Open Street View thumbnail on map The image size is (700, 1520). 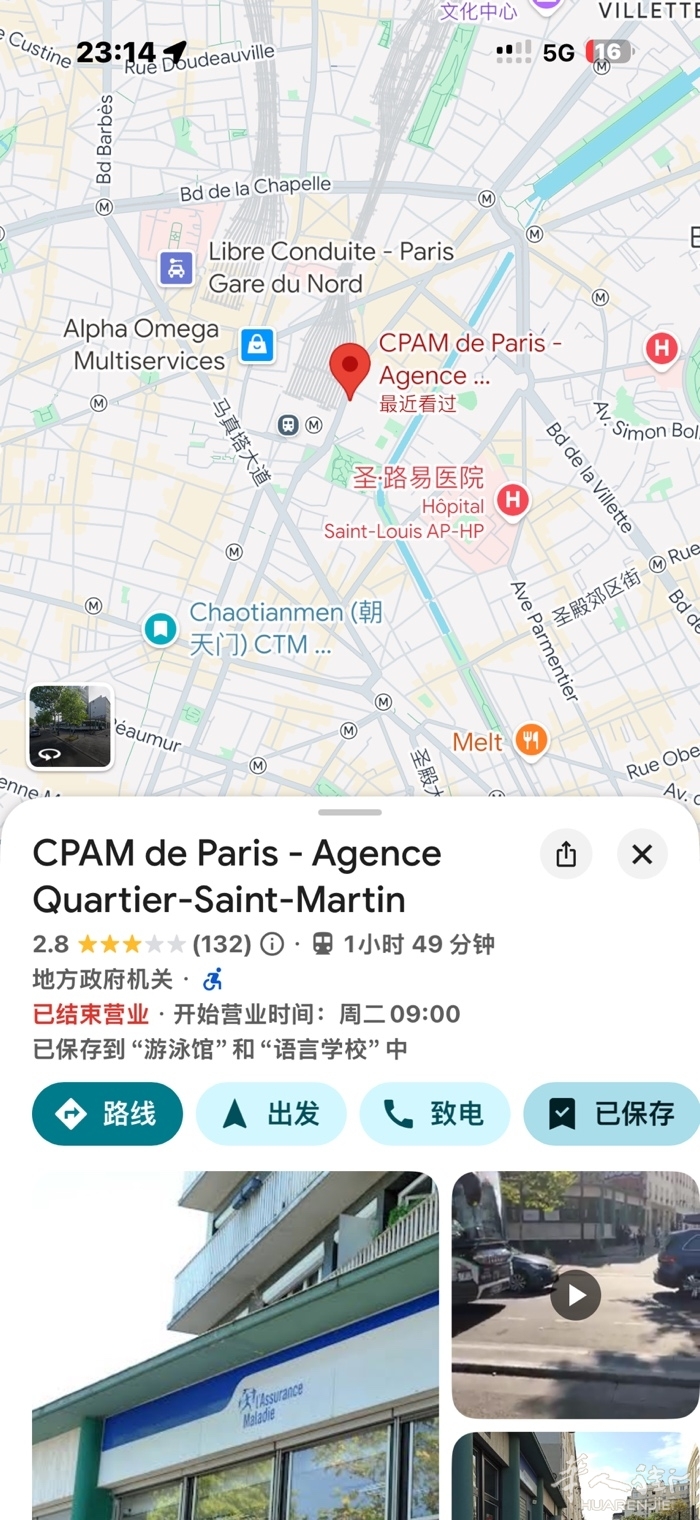70,727
